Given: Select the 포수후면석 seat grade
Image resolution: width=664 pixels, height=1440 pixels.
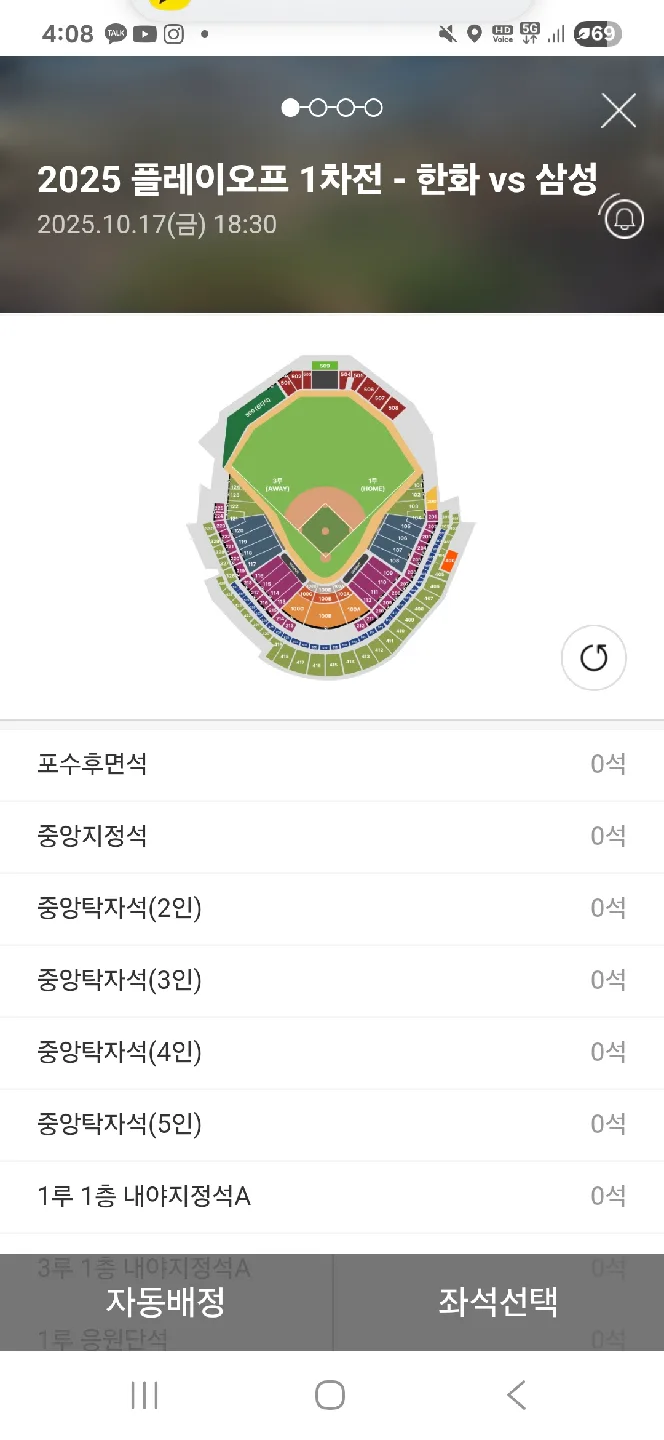Looking at the screenshot, I should [331, 765].
